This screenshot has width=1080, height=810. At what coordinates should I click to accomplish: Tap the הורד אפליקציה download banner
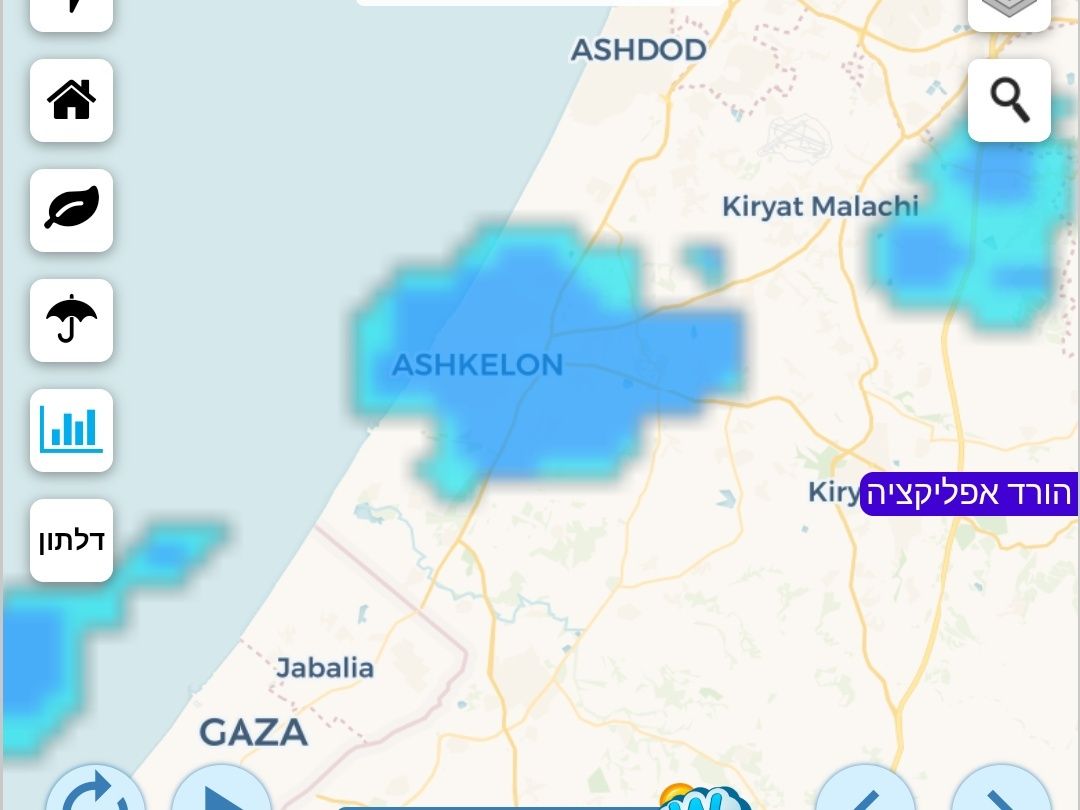click(x=968, y=494)
